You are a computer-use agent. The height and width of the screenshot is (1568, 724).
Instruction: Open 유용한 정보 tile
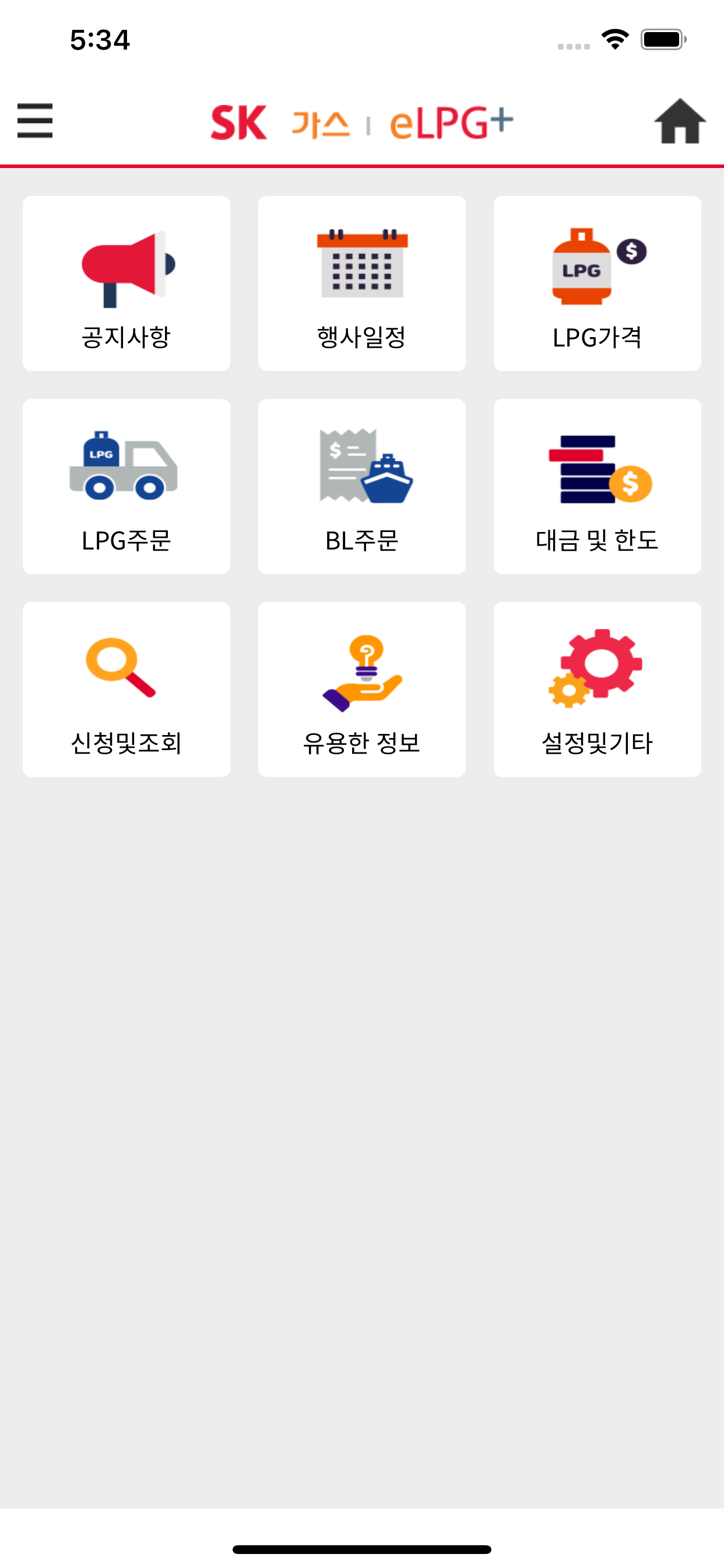click(x=362, y=689)
